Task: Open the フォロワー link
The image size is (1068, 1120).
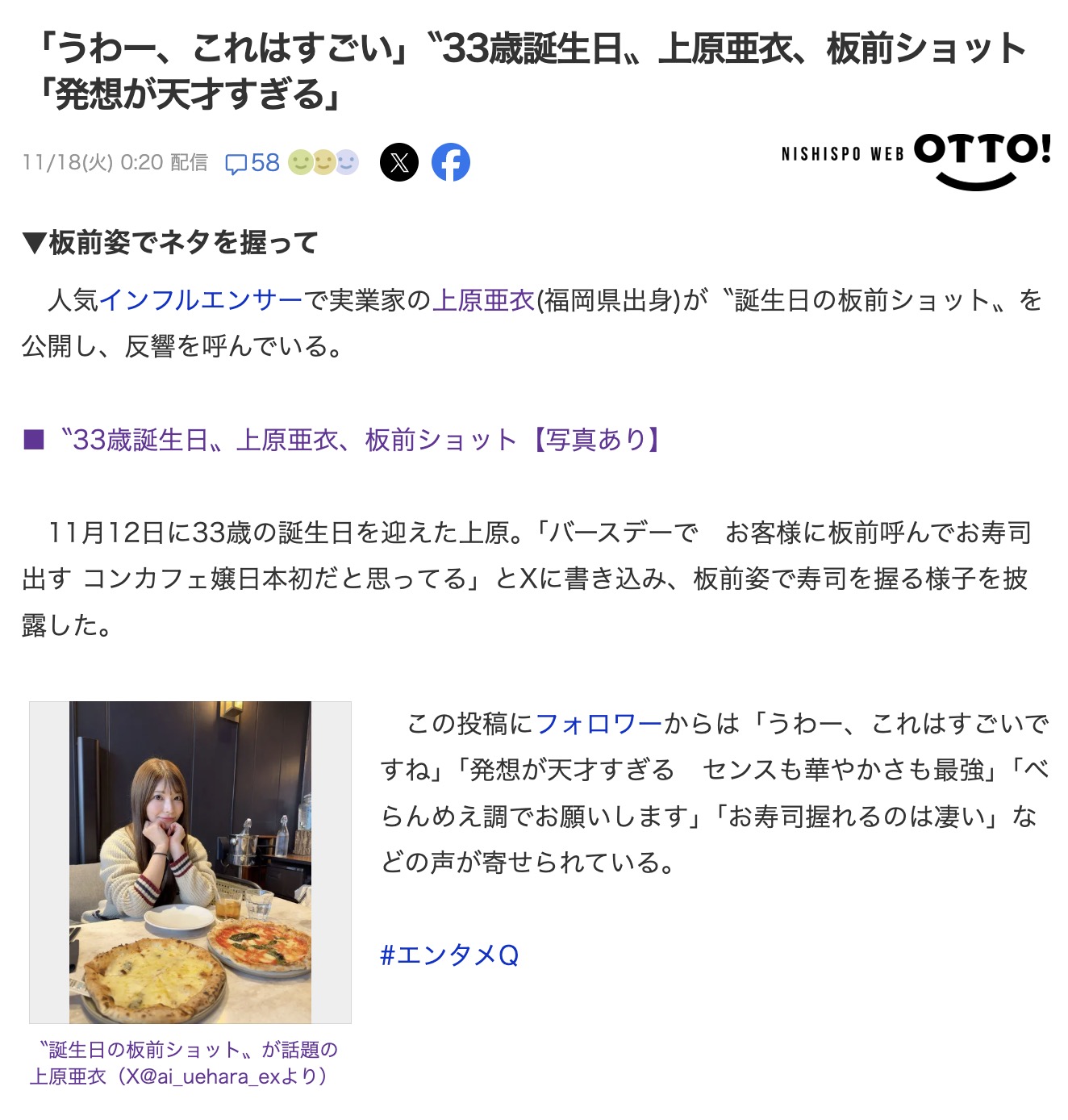Action: tap(598, 723)
